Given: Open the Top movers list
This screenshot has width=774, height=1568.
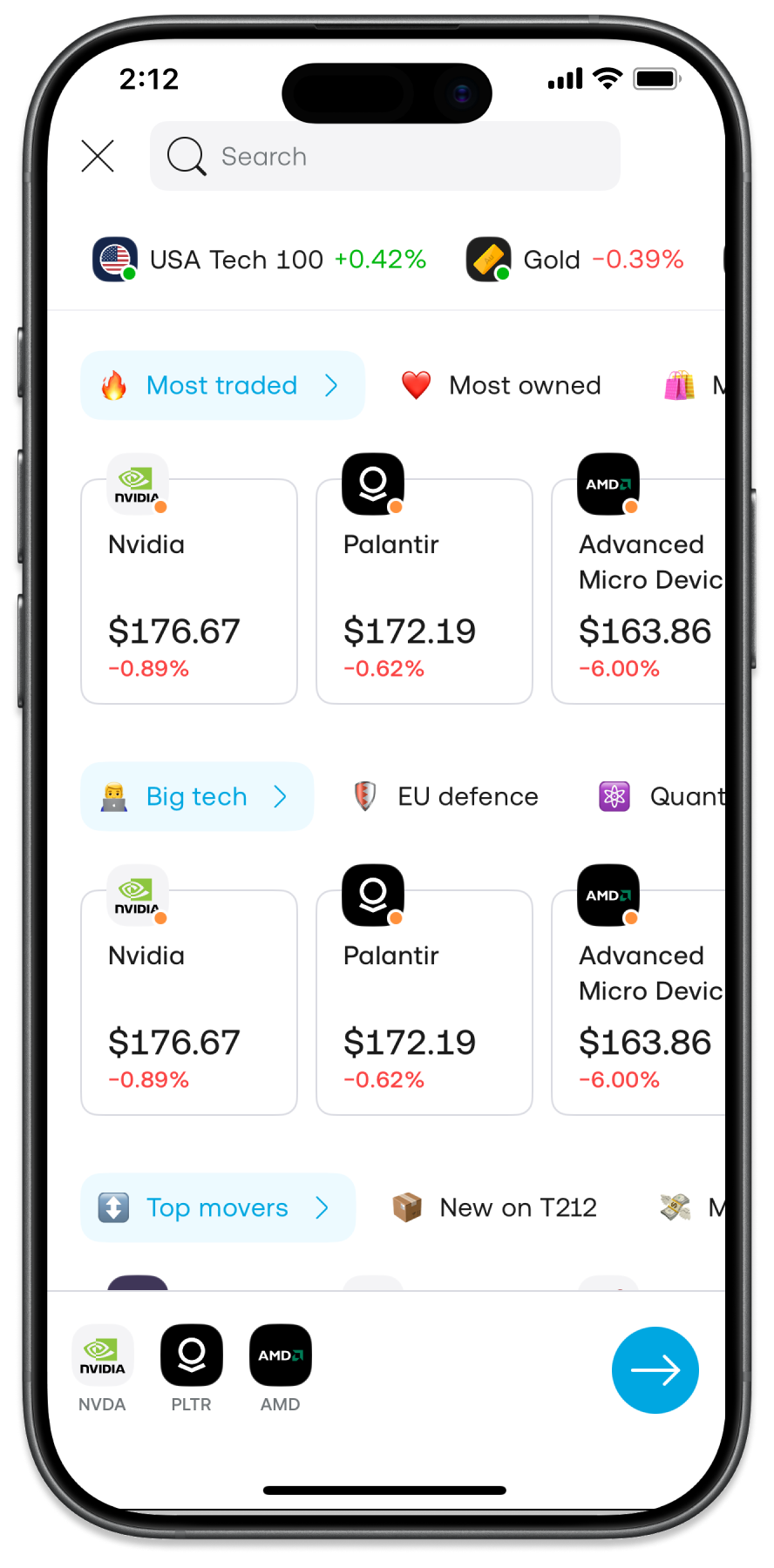Looking at the screenshot, I should 218,1207.
